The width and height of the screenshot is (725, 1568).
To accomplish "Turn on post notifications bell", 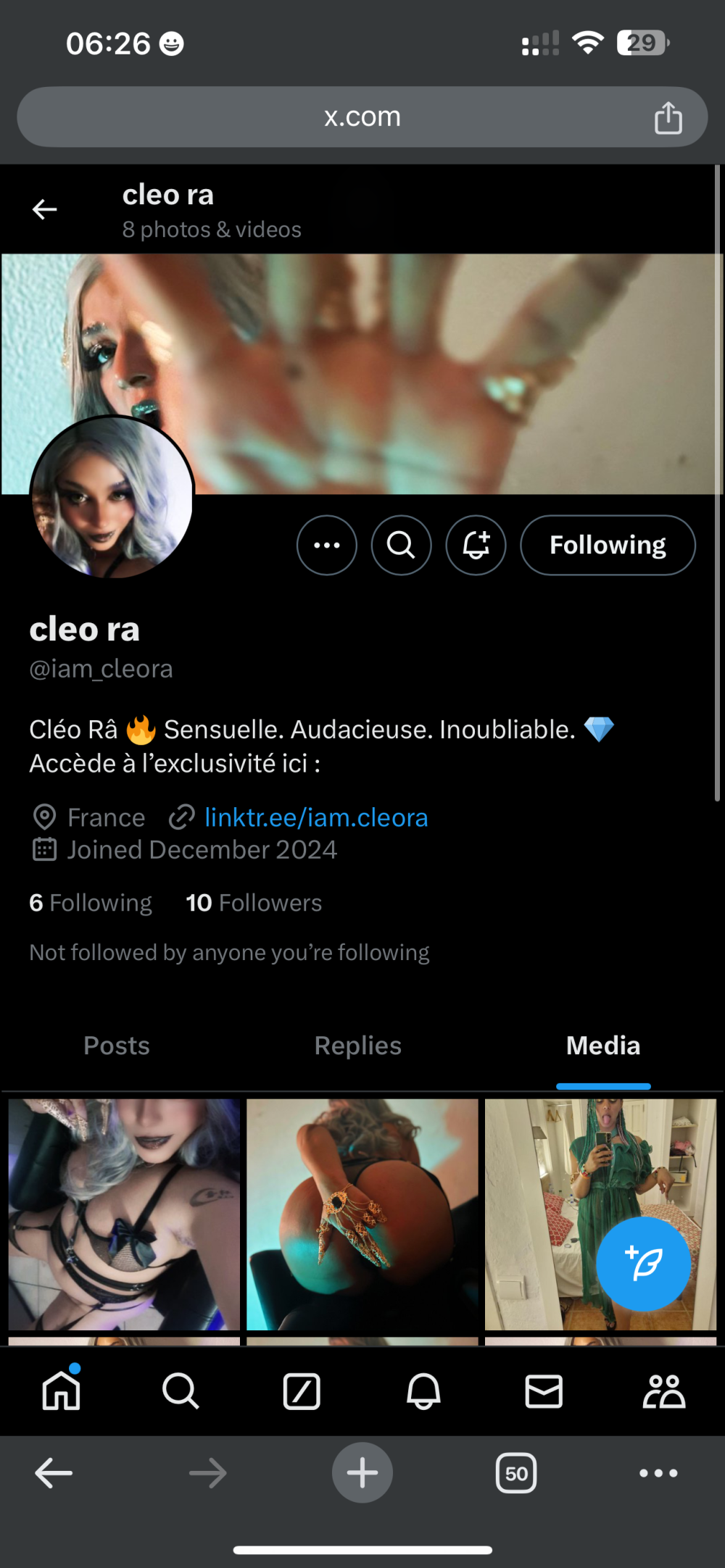I will [476, 545].
